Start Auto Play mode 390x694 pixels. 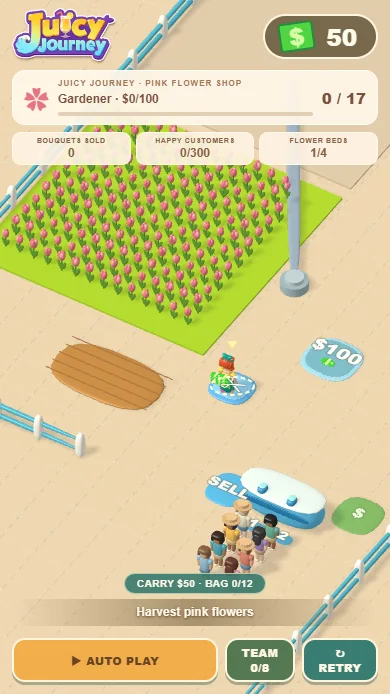[115, 660]
